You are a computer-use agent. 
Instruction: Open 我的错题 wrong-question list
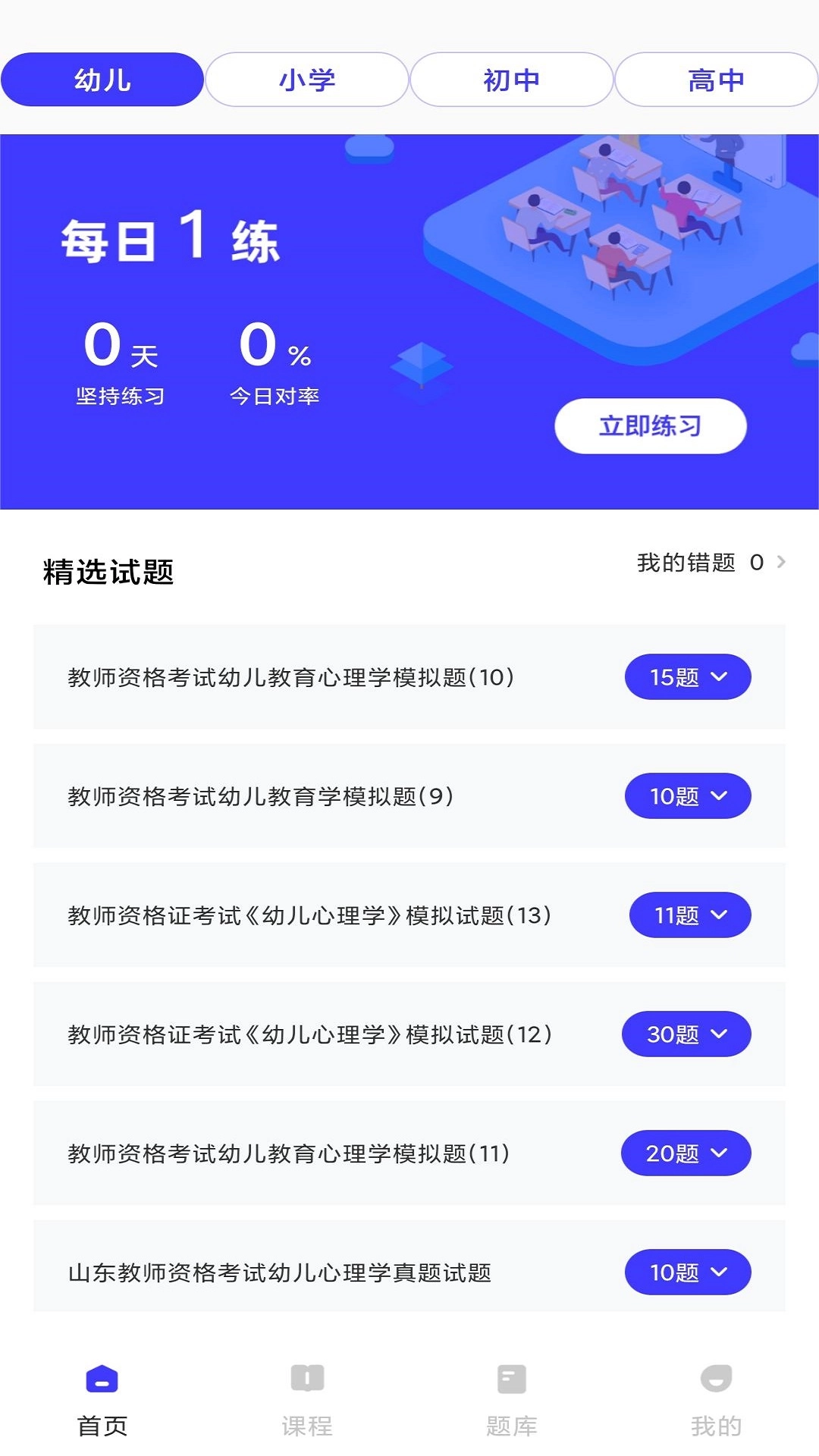[x=710, y=563]
